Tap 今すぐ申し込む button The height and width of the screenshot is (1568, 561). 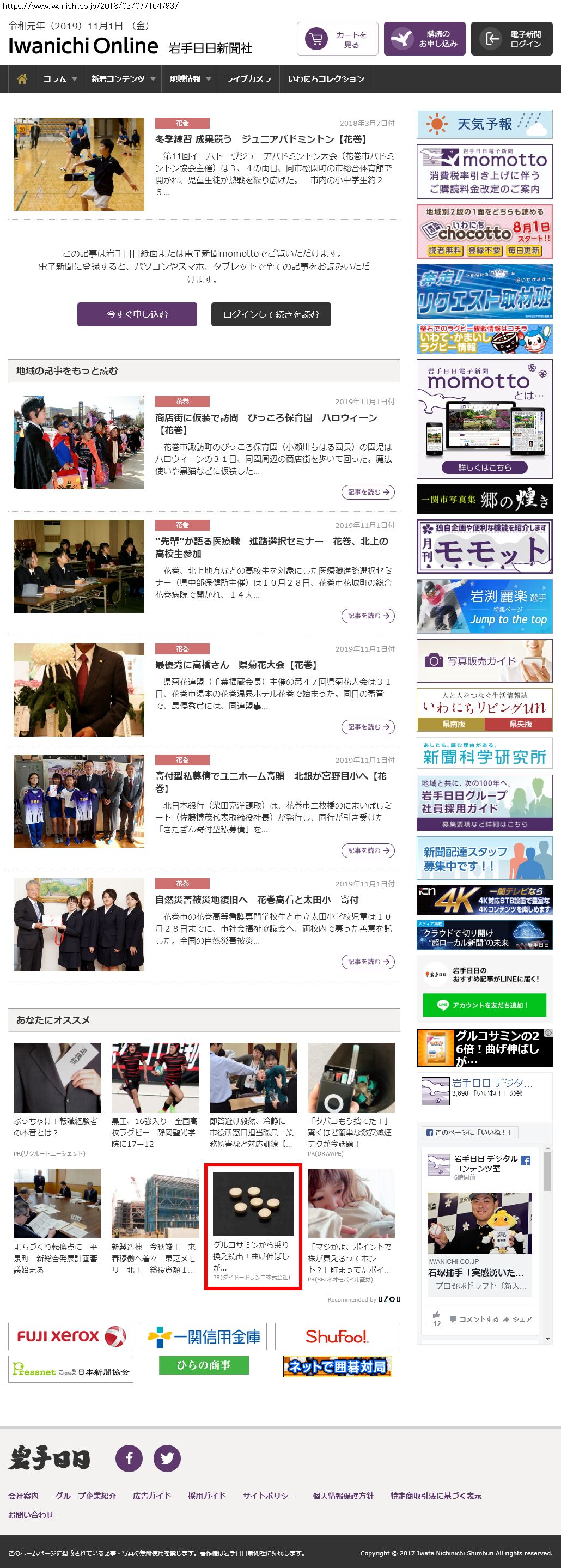137,314
